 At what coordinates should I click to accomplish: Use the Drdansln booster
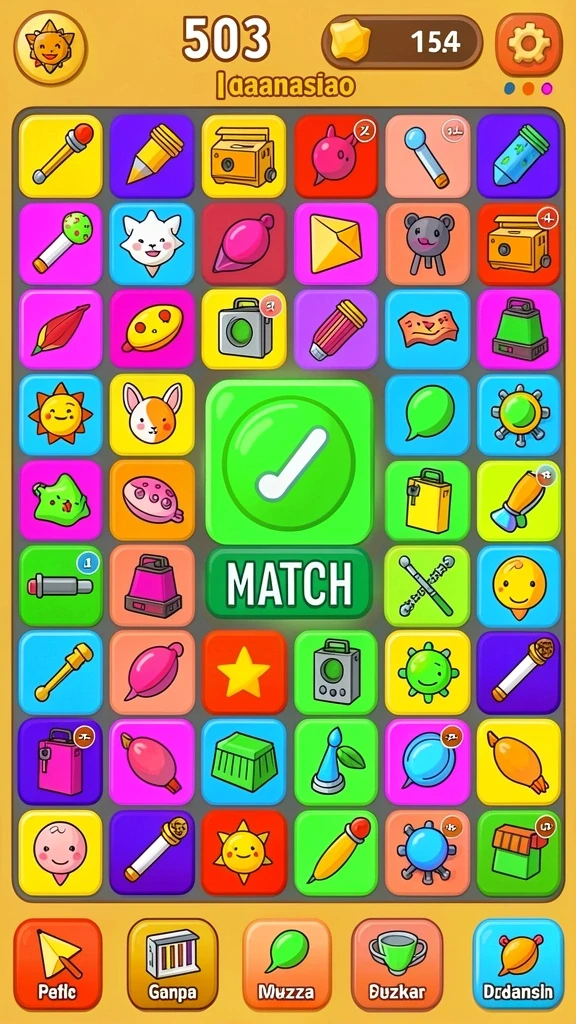518,963
